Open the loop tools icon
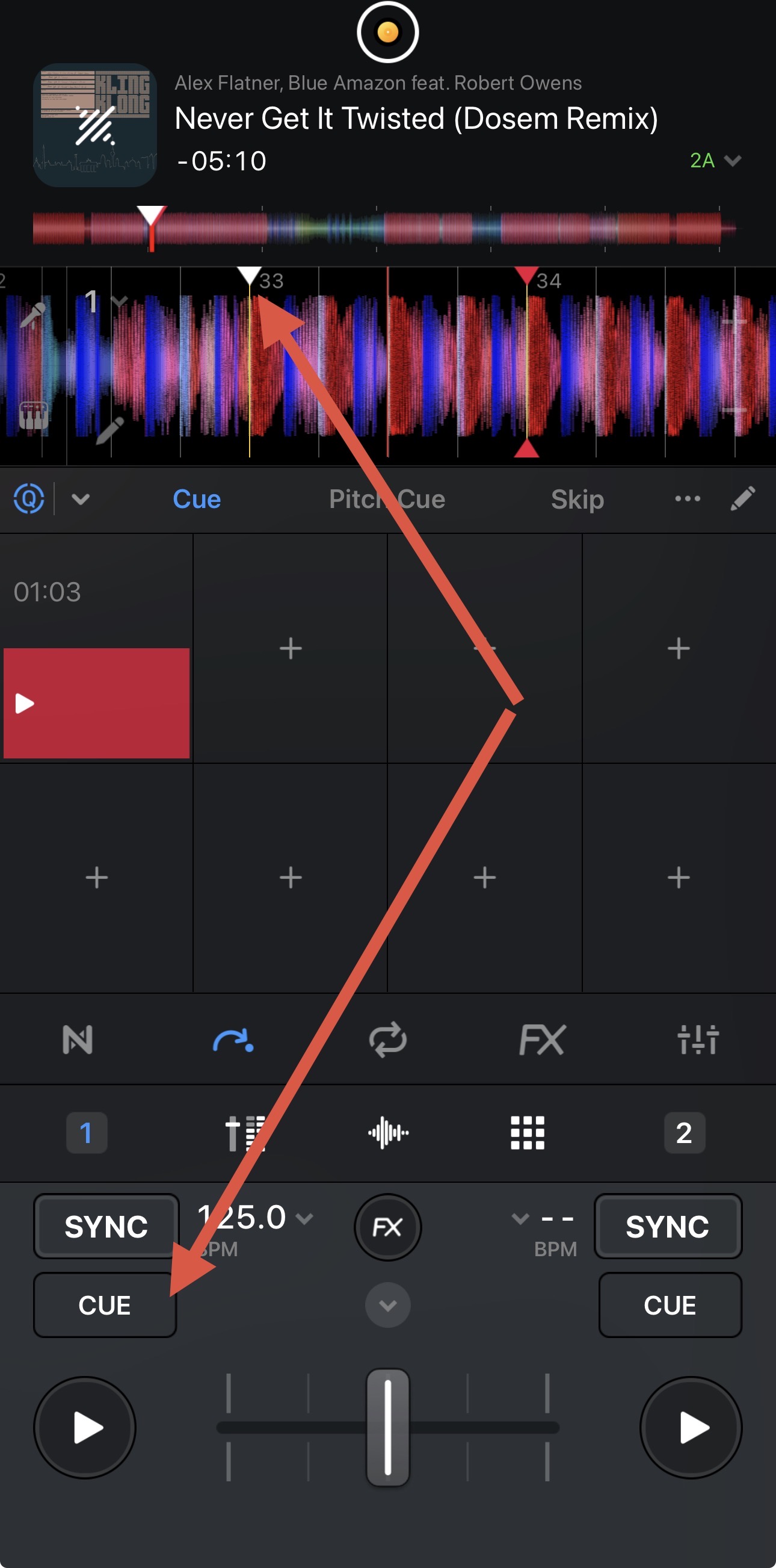Viewport: 776px width, 1568px height. (x=387, y=1040)
